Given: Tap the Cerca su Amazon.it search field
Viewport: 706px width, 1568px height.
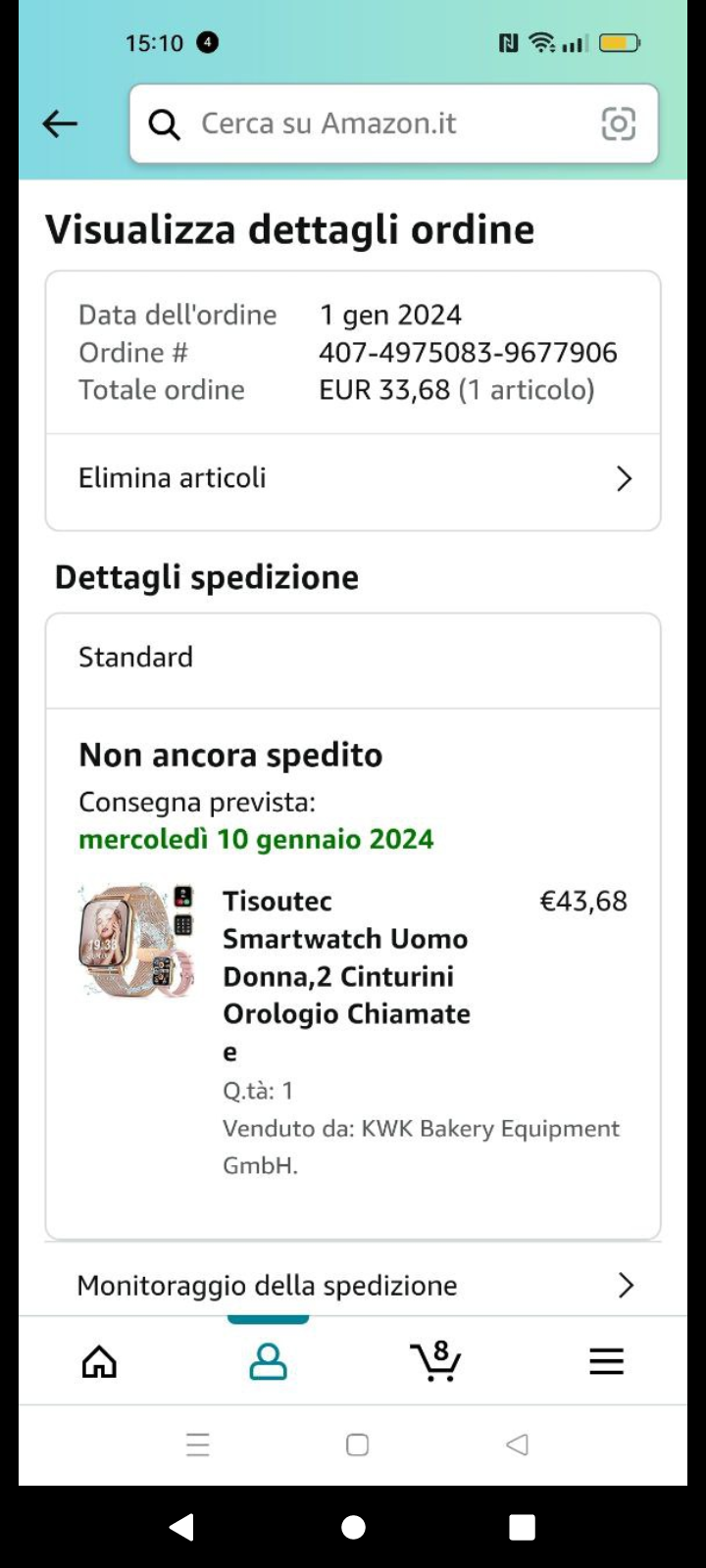Looking at the screenshot, I should pyautogui.click(x=373, y=123).
